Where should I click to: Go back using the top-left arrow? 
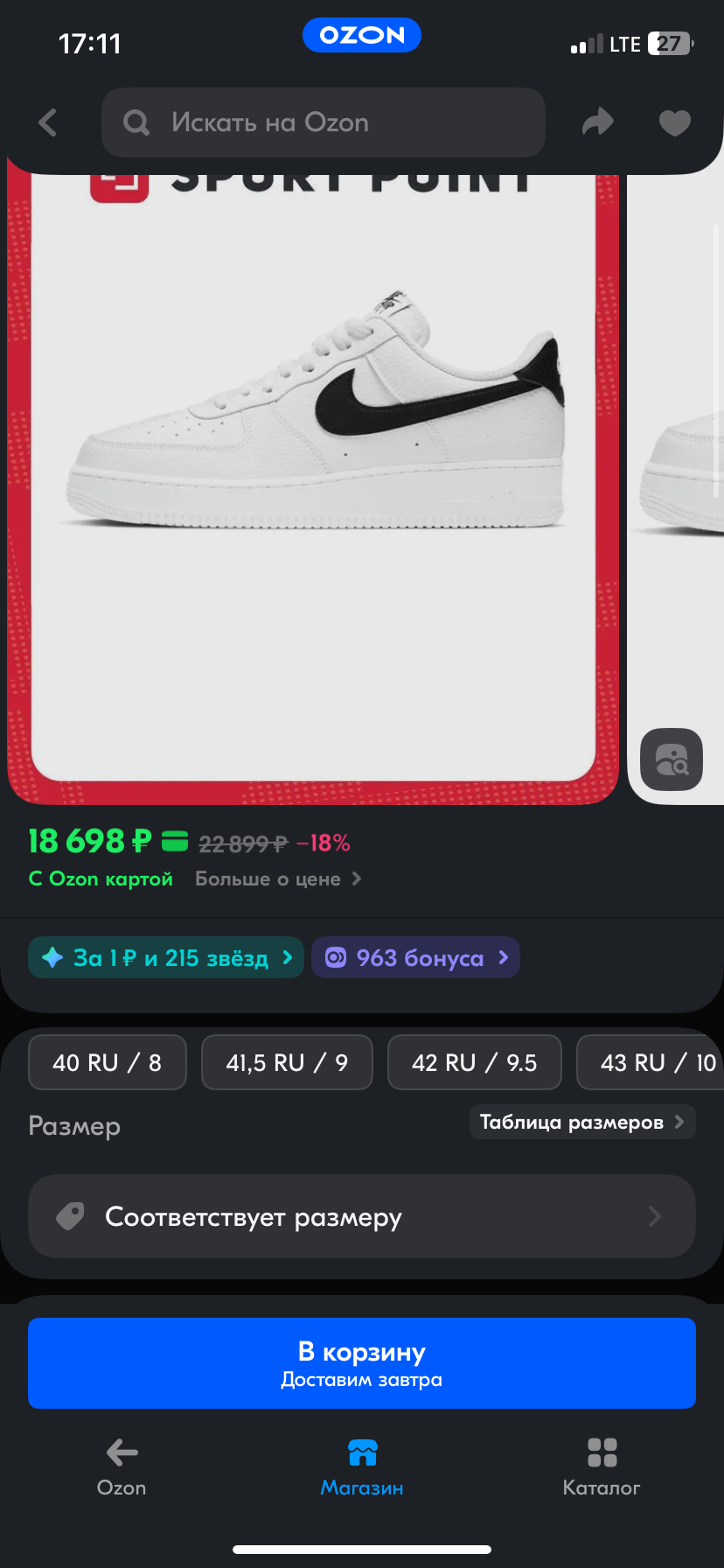(x=48, y=122)
